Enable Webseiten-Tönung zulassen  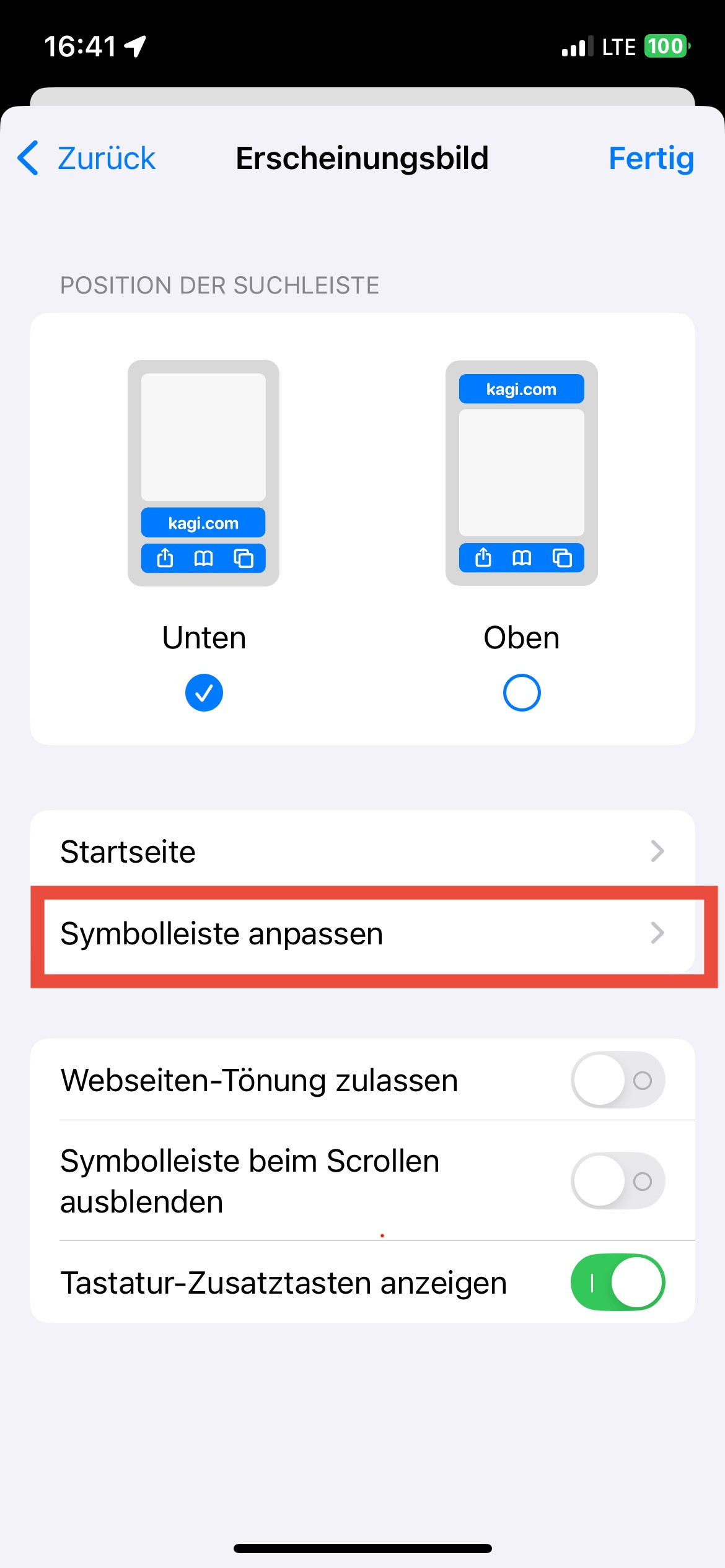click(617, 1080)
